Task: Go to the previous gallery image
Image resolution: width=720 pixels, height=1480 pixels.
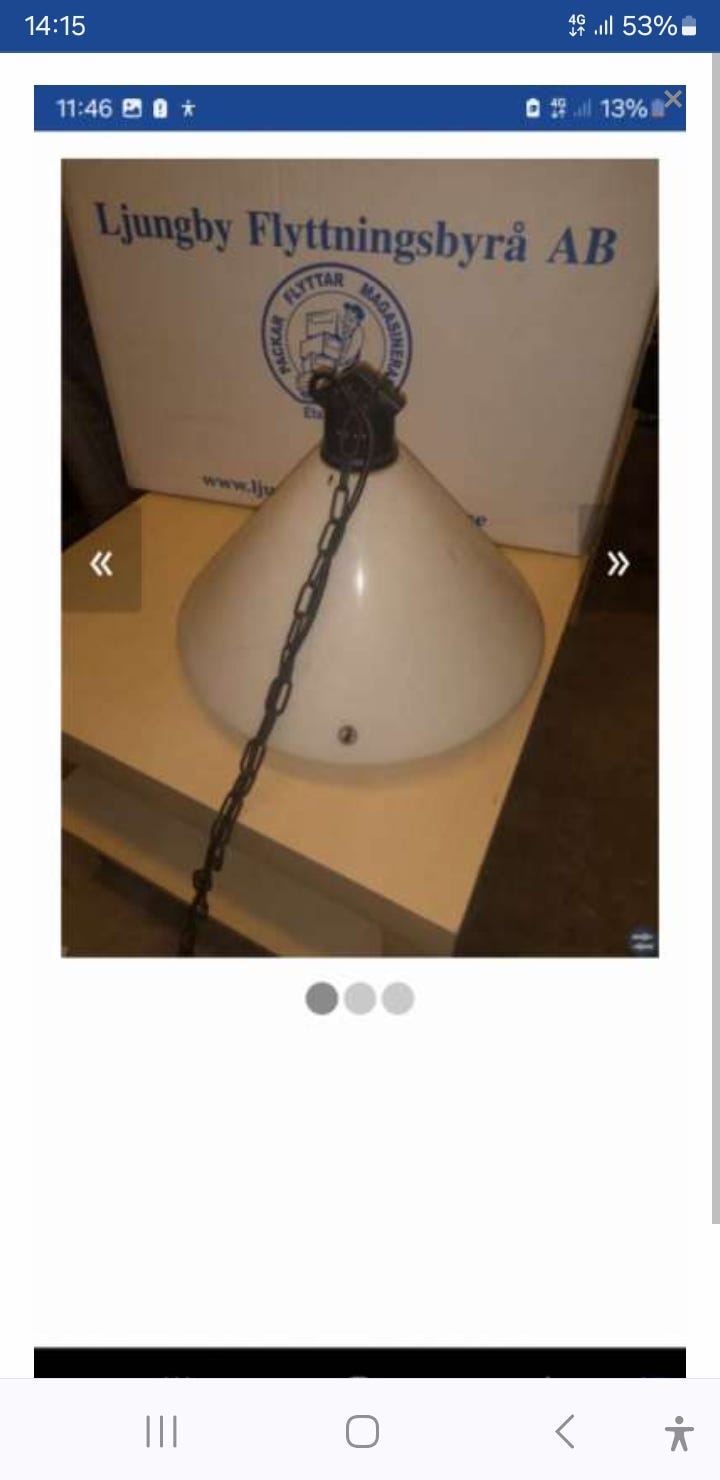Action: point(101,564)
